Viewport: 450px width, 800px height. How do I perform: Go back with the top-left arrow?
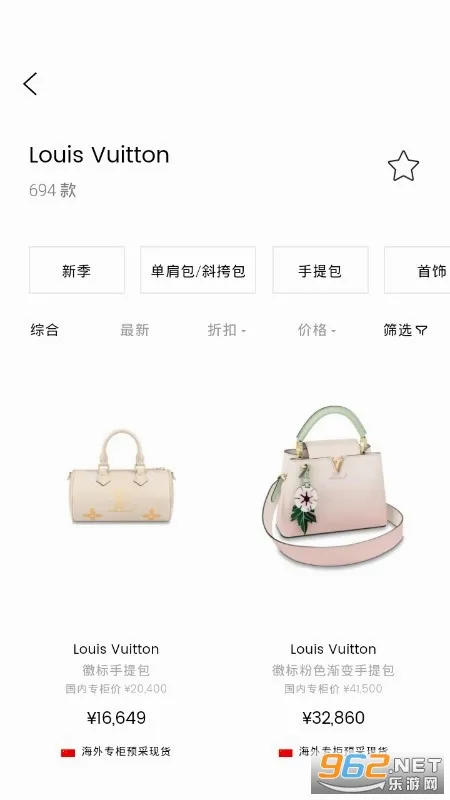click(30, 84)
